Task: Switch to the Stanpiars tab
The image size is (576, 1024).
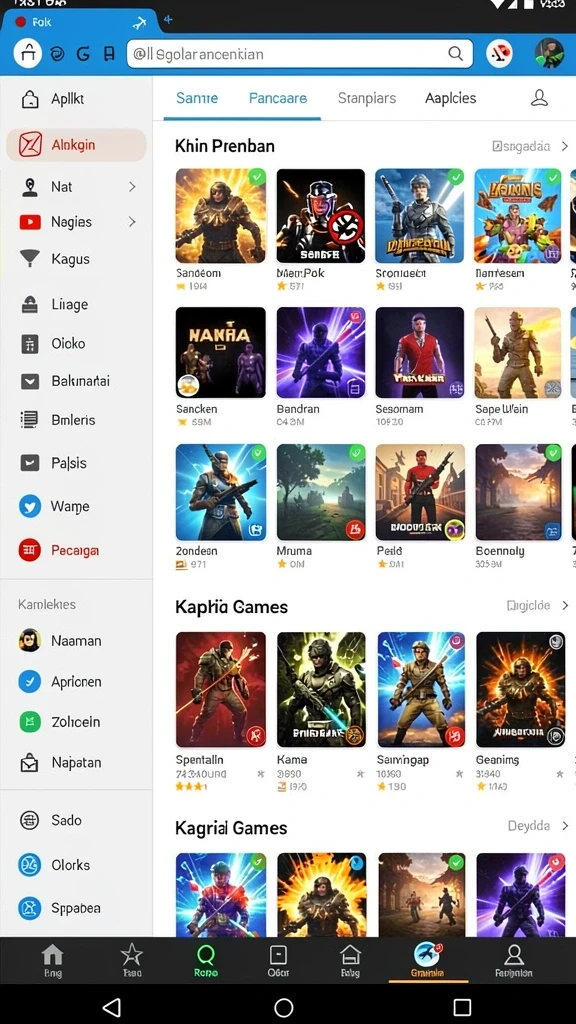Action: coord(367,99)
